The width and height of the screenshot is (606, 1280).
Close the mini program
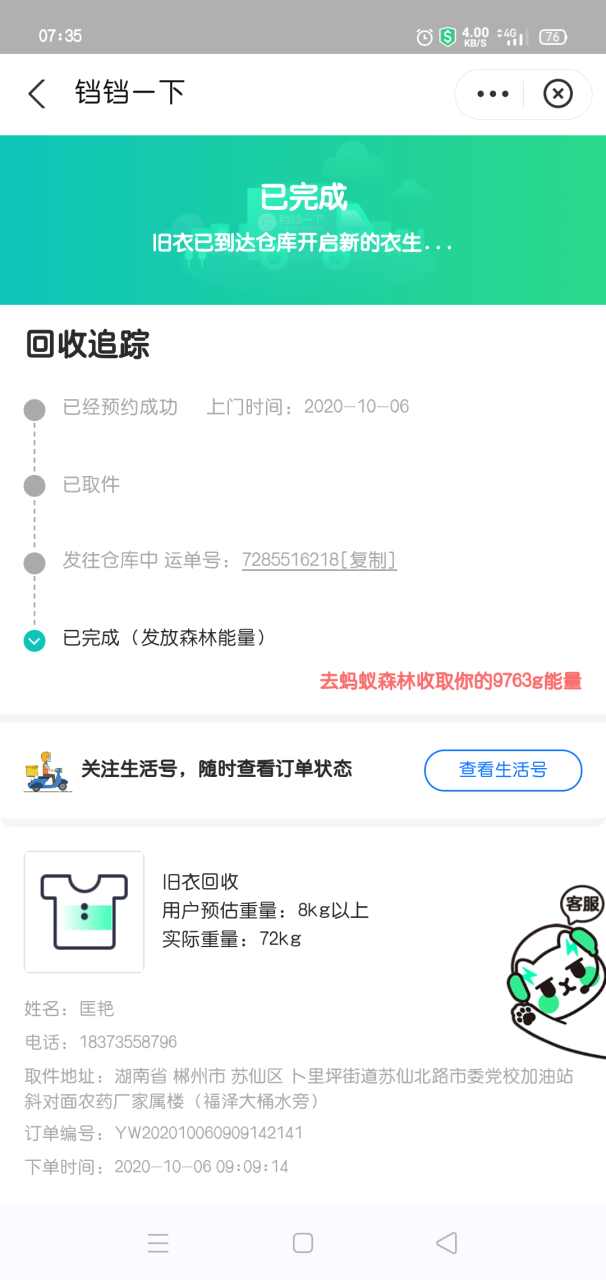pos(557,94)
